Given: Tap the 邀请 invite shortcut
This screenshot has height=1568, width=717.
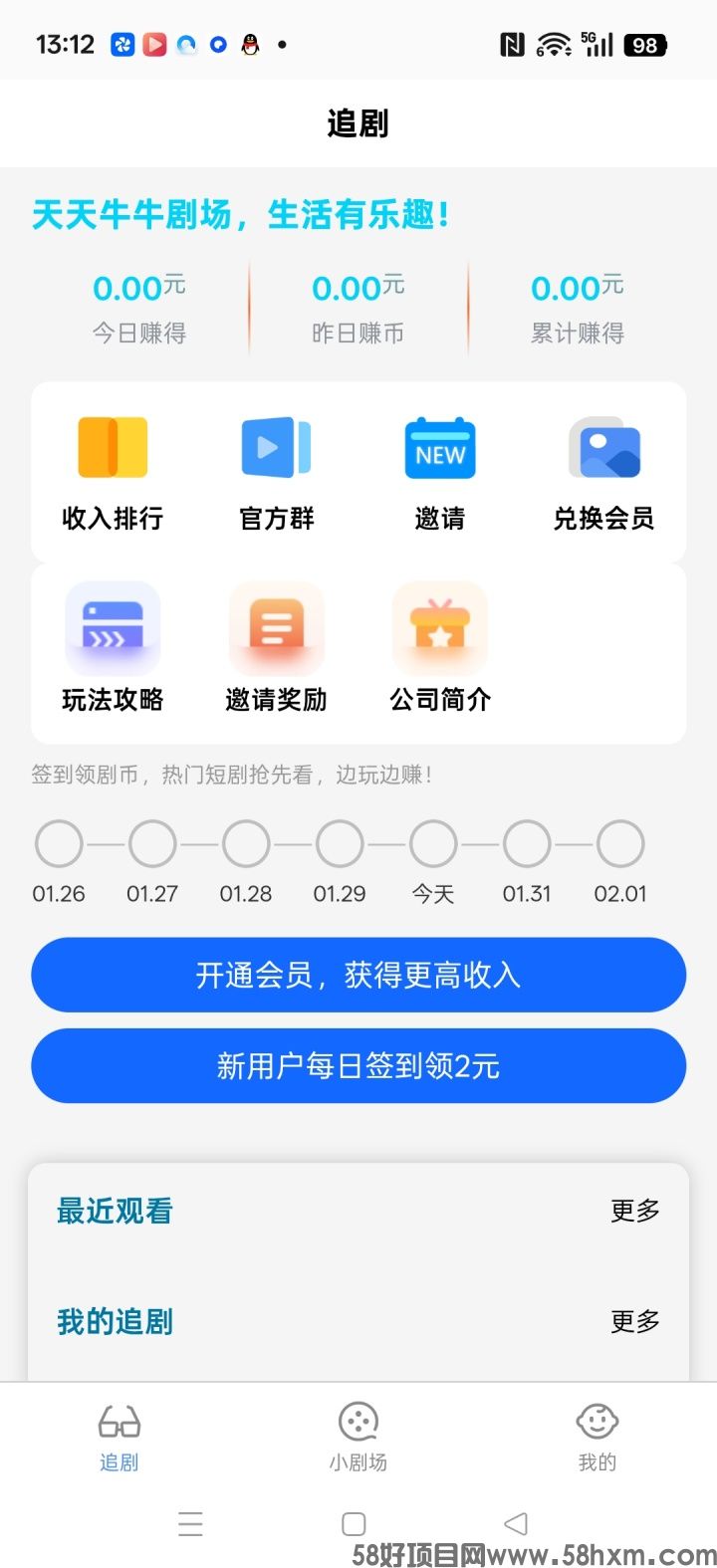Looking at the screenshot, I should 440,471.
